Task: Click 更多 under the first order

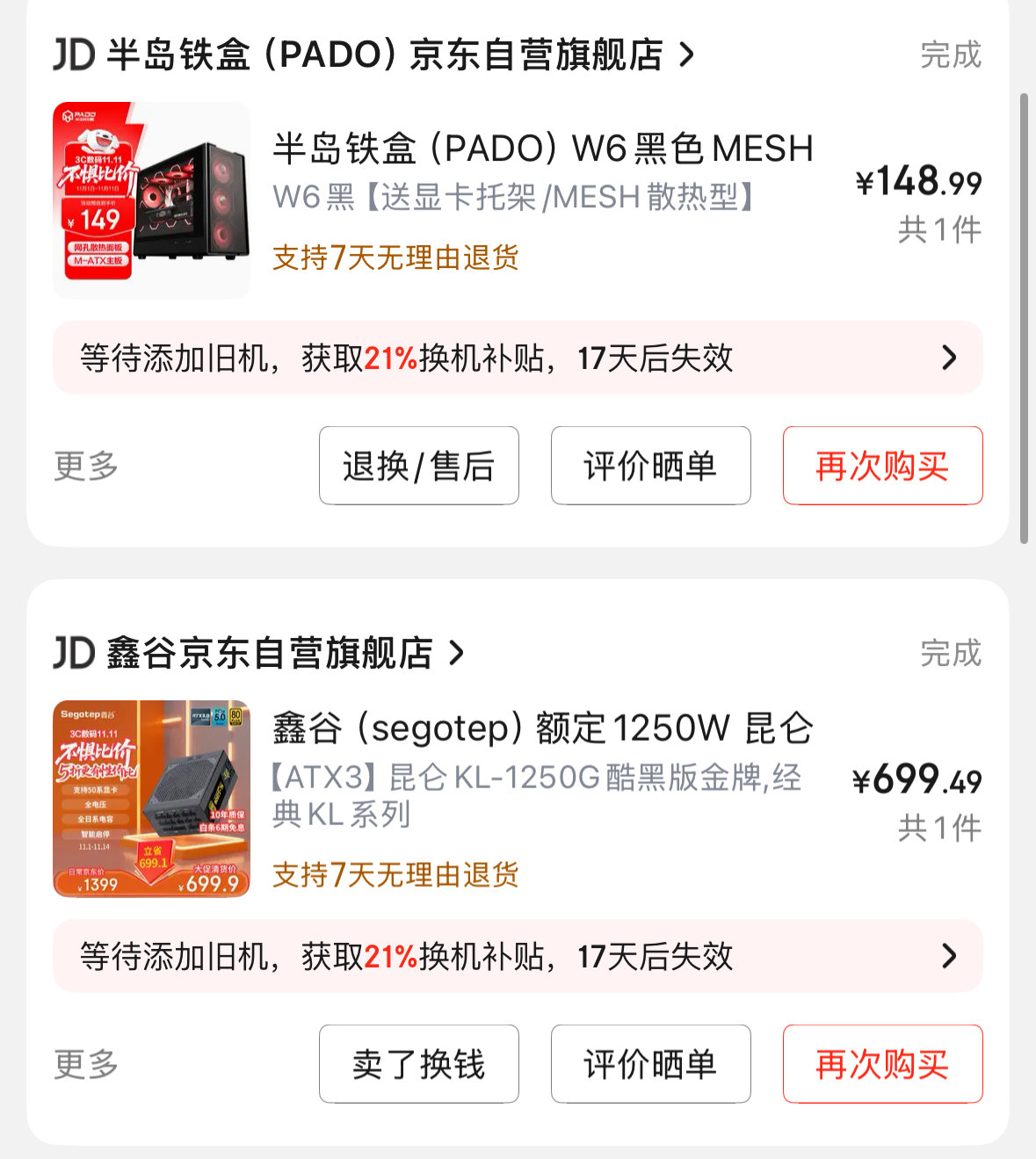Action: [84, 466]
